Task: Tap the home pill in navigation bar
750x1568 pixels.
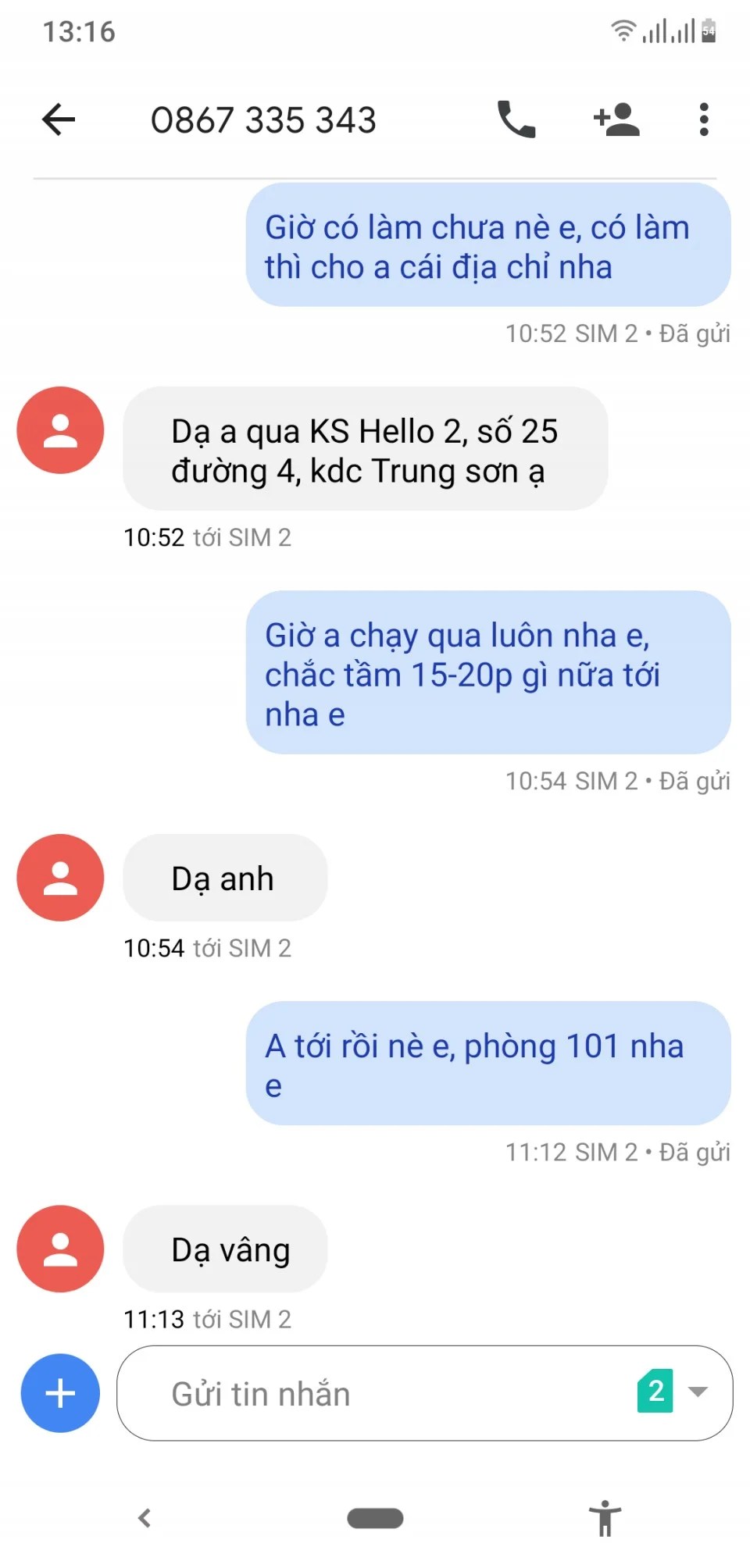Action: 375,1518
